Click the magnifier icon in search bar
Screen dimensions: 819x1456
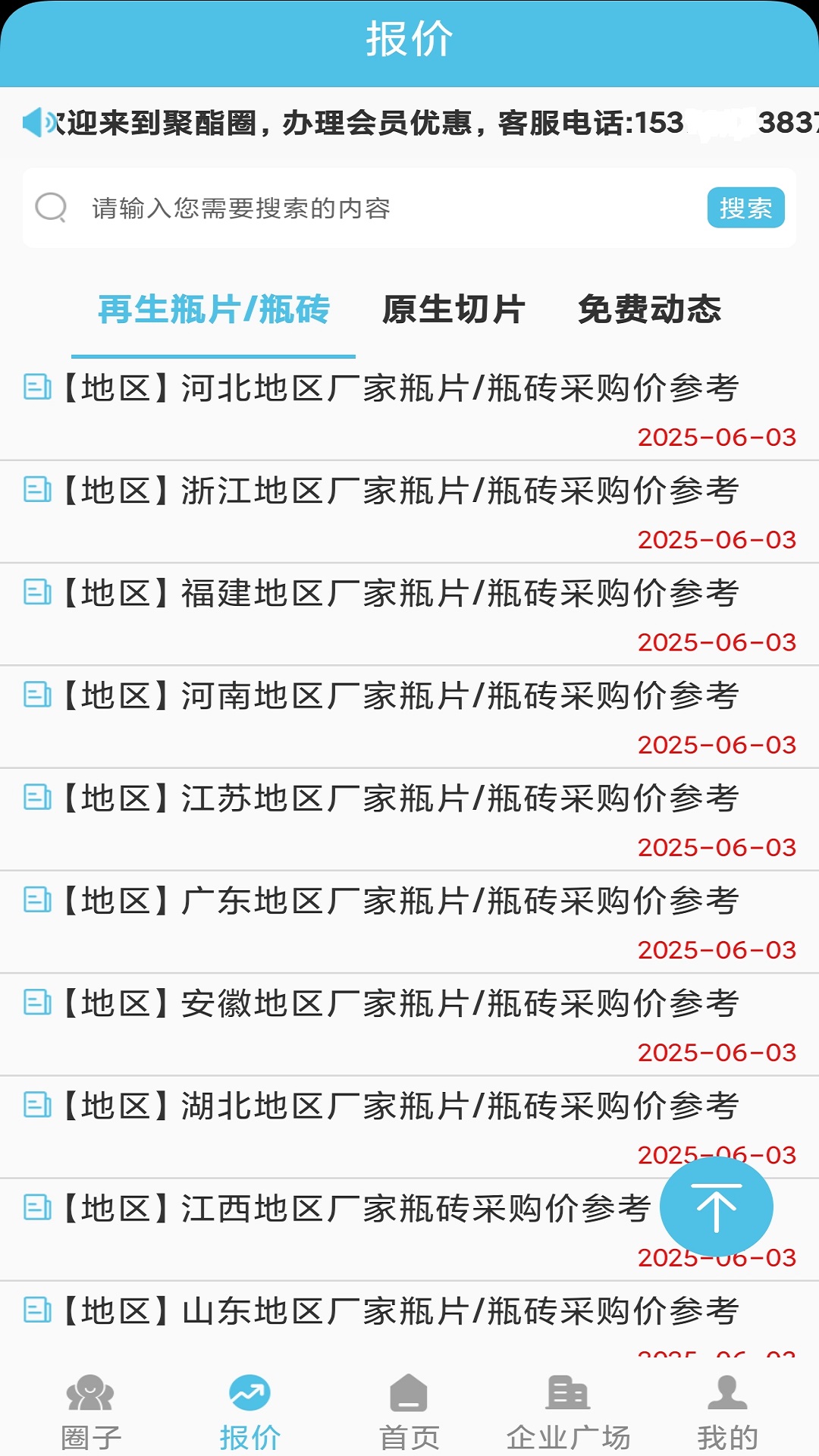click(x=49, y=207)
